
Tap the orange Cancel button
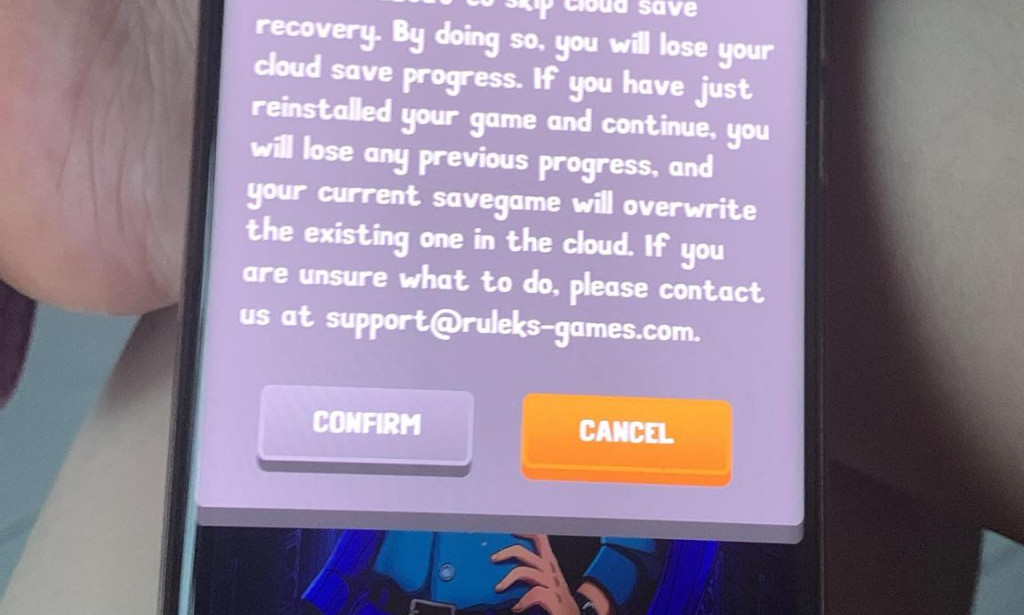626,433
